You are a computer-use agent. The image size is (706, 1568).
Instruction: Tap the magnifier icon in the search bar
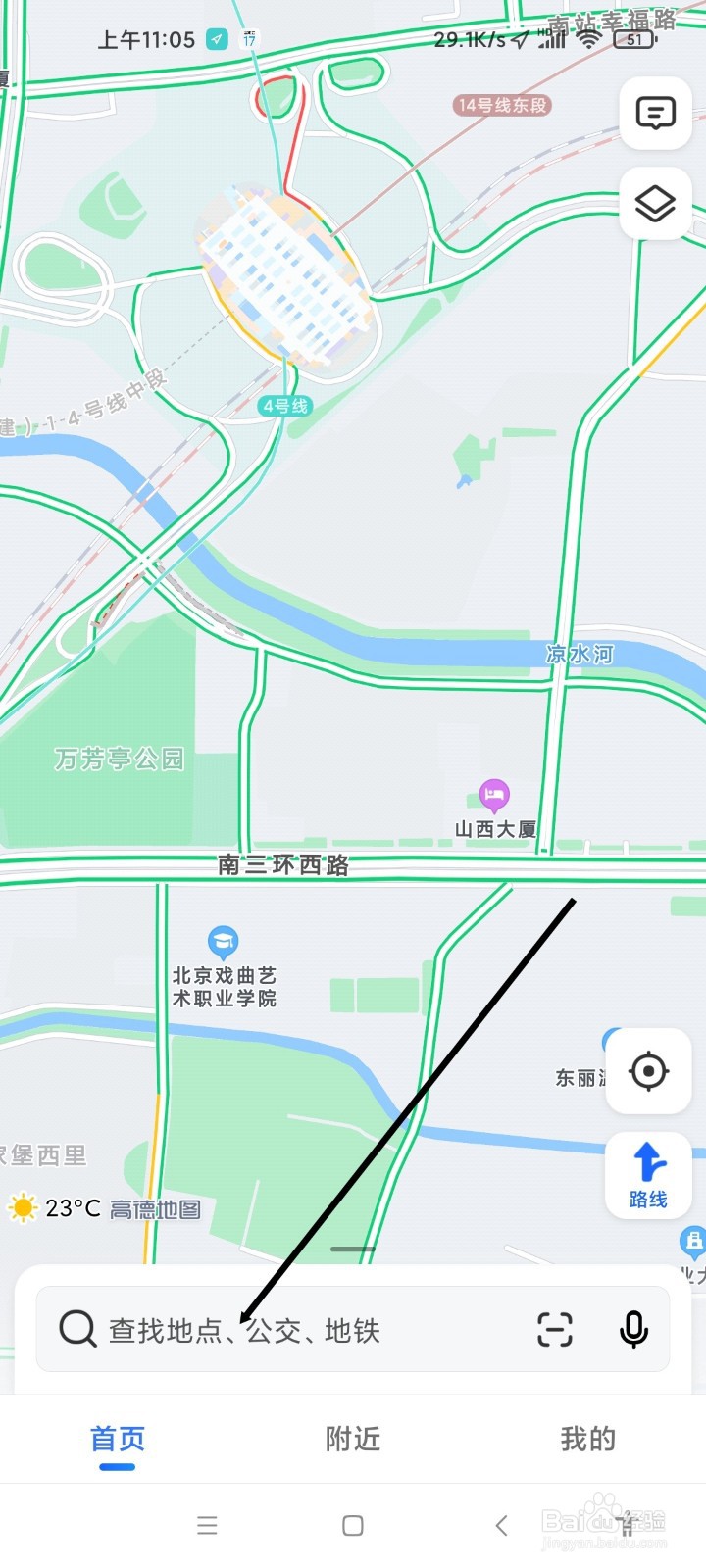[77, 1330]
